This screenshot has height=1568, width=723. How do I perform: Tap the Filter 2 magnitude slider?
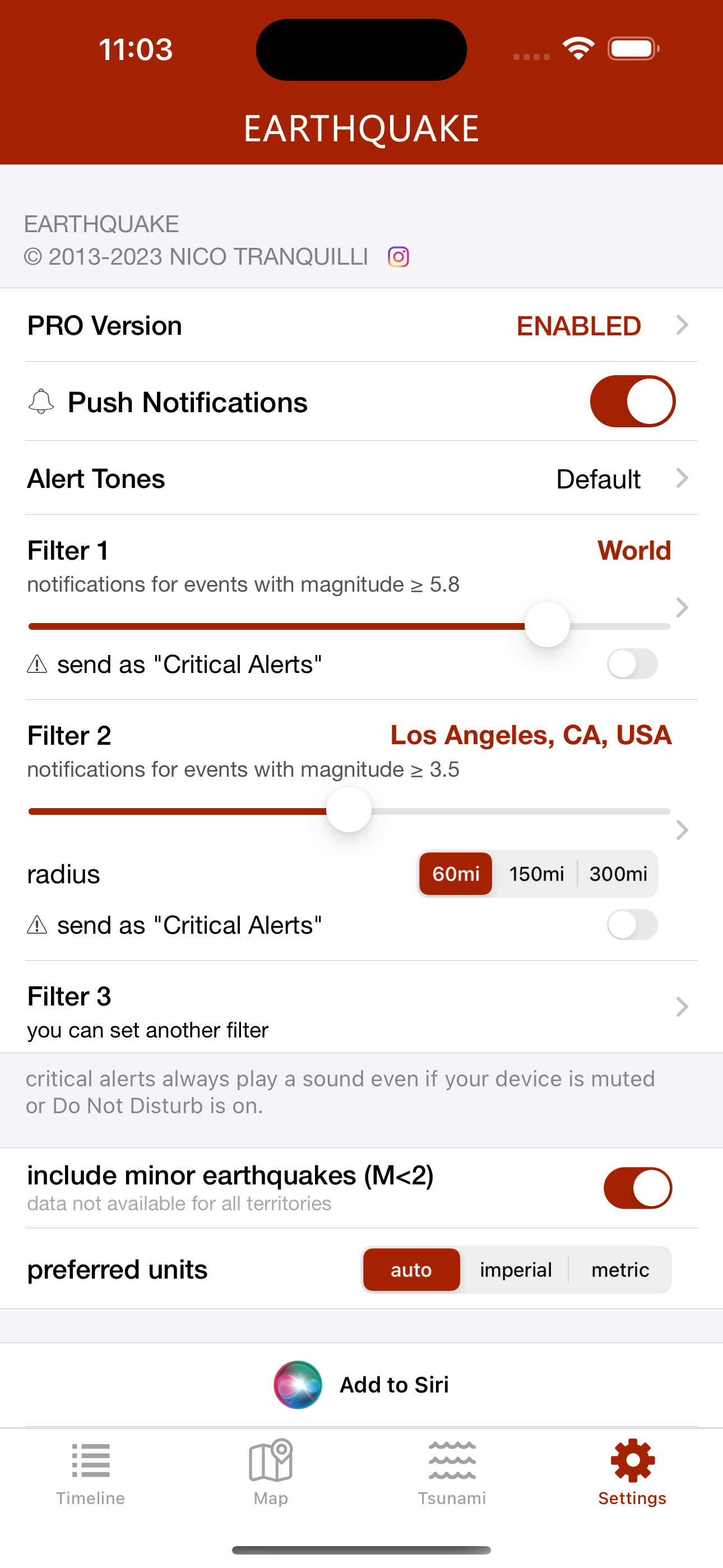click(x=349, y=811)
